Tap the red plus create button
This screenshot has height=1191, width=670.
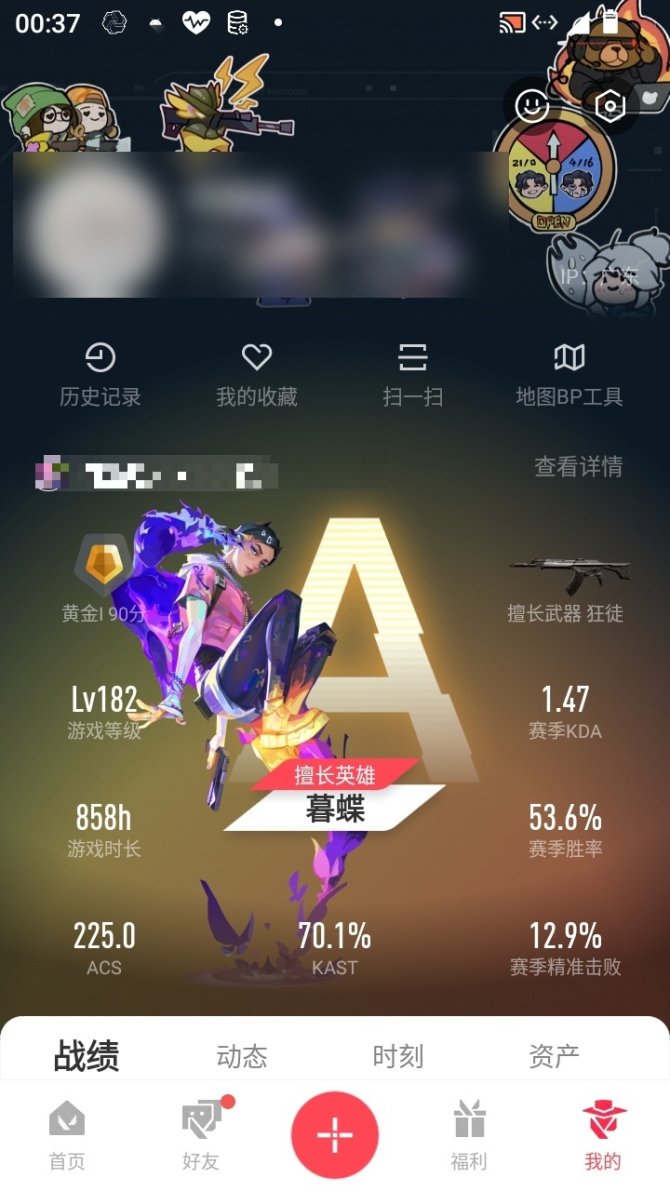point(335,1135)
